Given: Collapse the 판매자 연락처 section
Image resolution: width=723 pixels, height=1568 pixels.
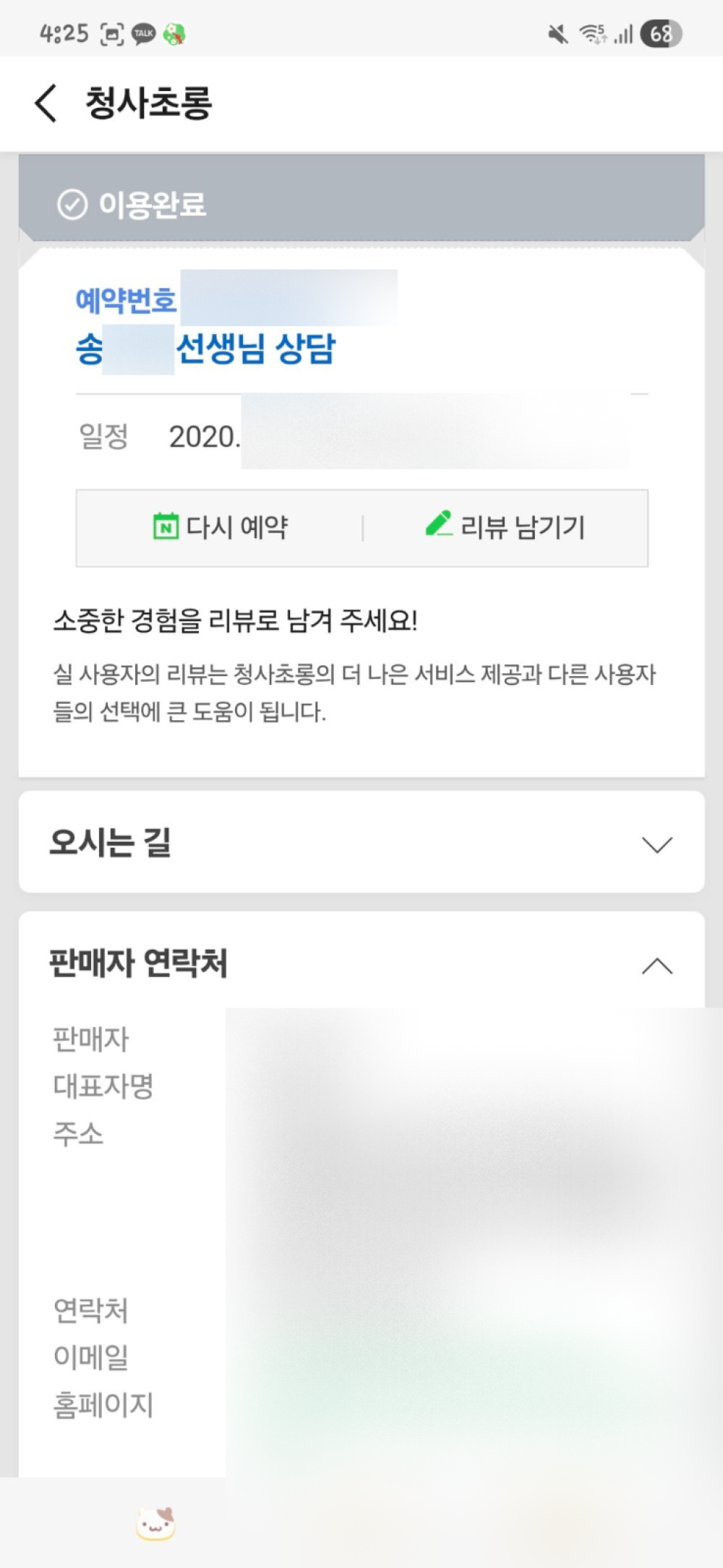Looking at the screenshot, I should pos(656,966).
